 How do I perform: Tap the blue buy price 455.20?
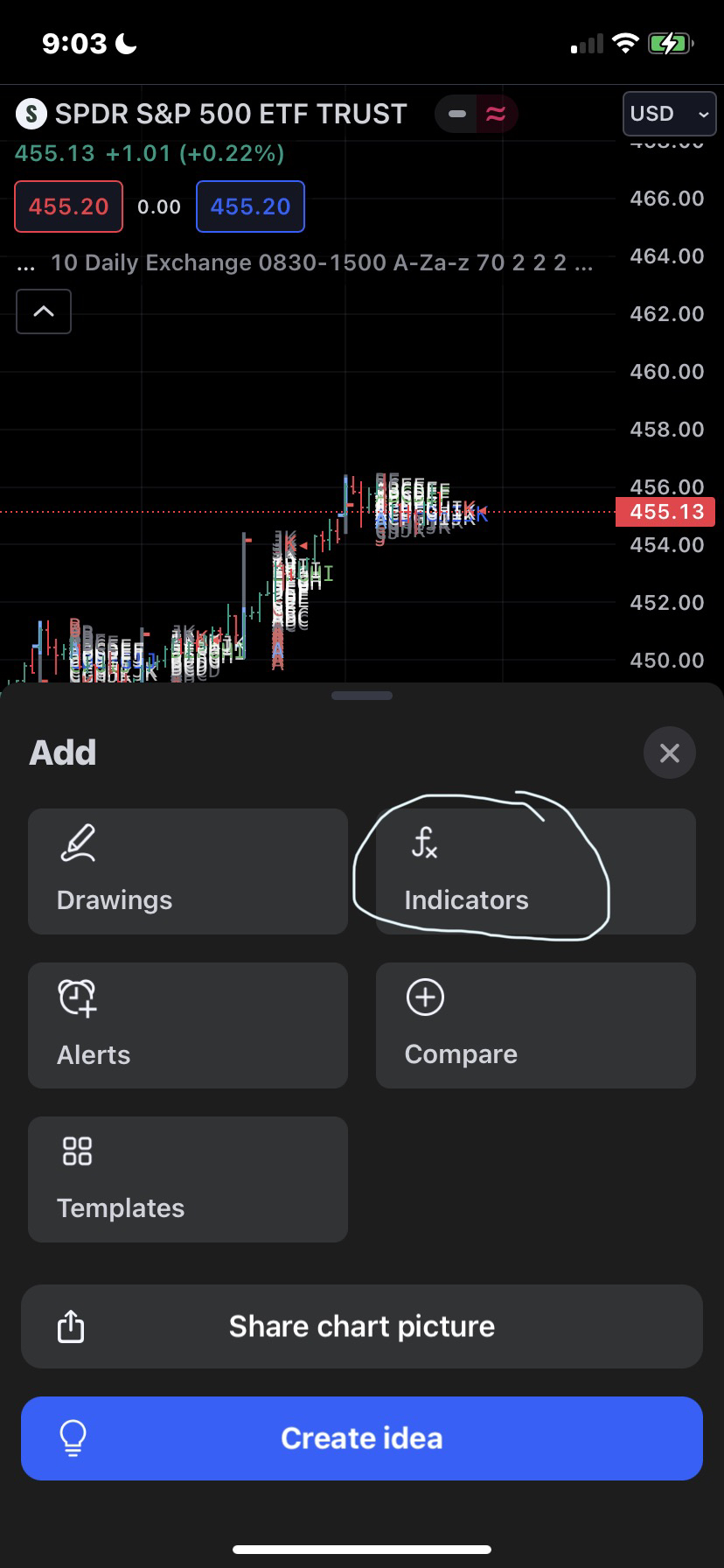tap(250, 206)
